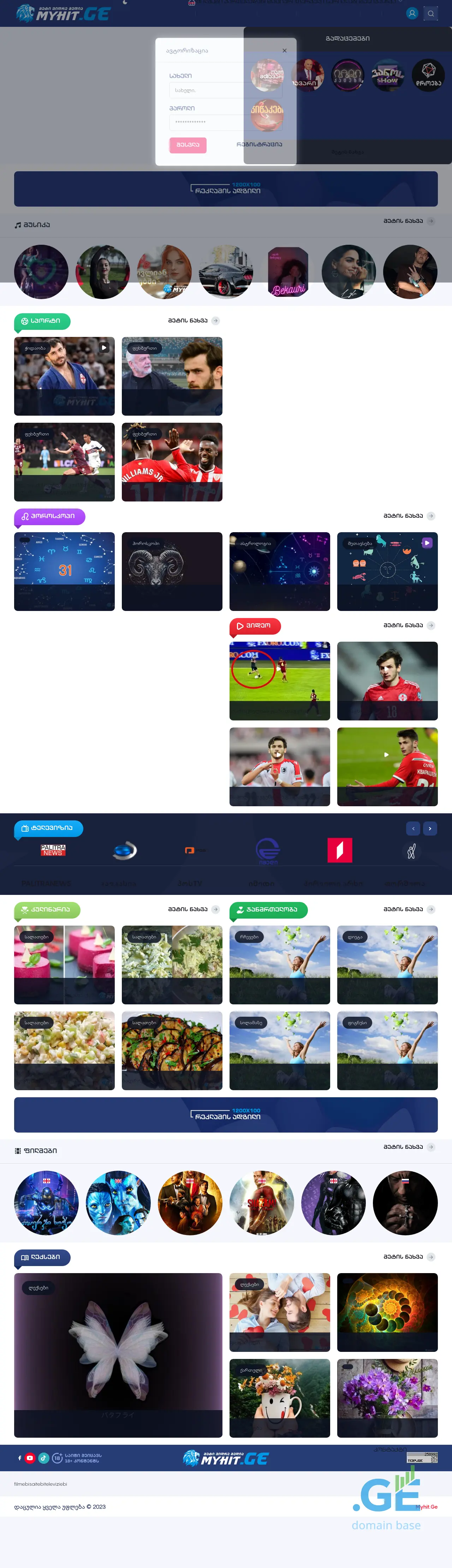Open the user profile icon in header
Viewport: 452px width, 1568px height.
coord(412,13)
